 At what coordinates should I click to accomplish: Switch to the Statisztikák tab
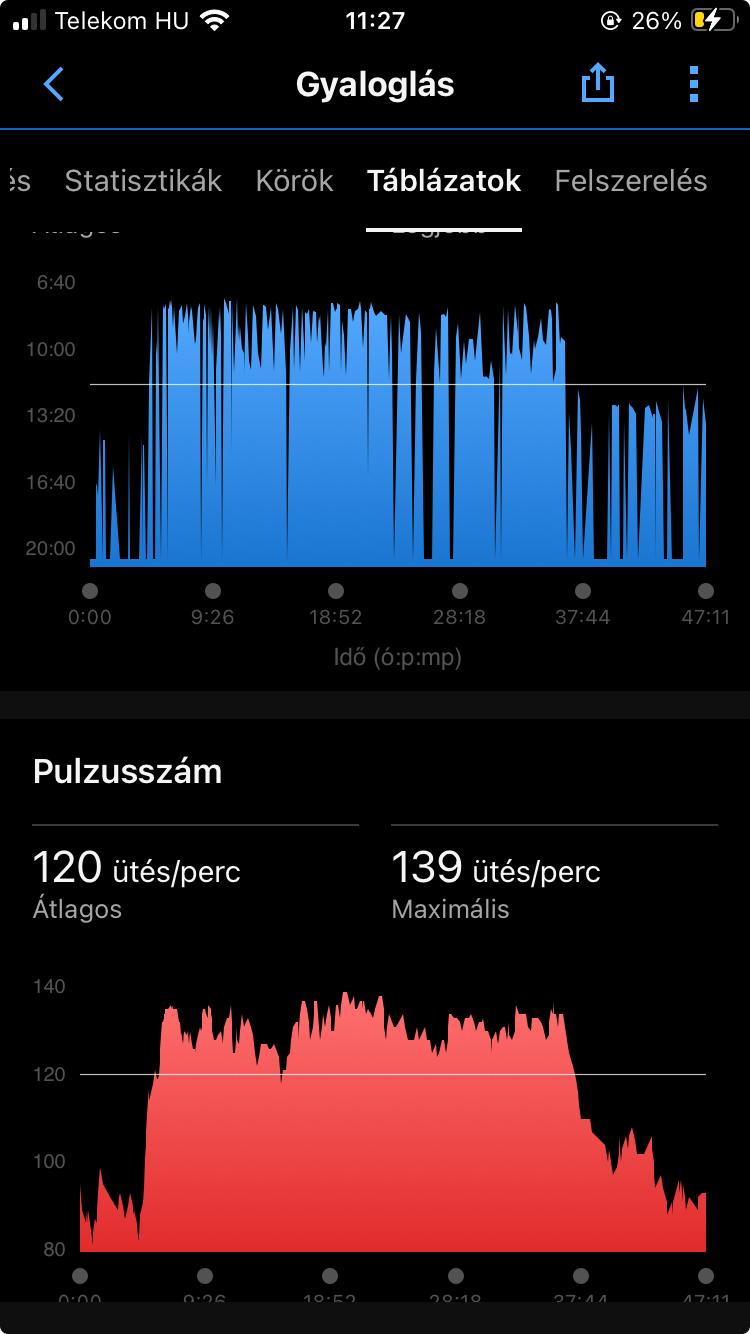pyautogui.click(x=143, y=181)
